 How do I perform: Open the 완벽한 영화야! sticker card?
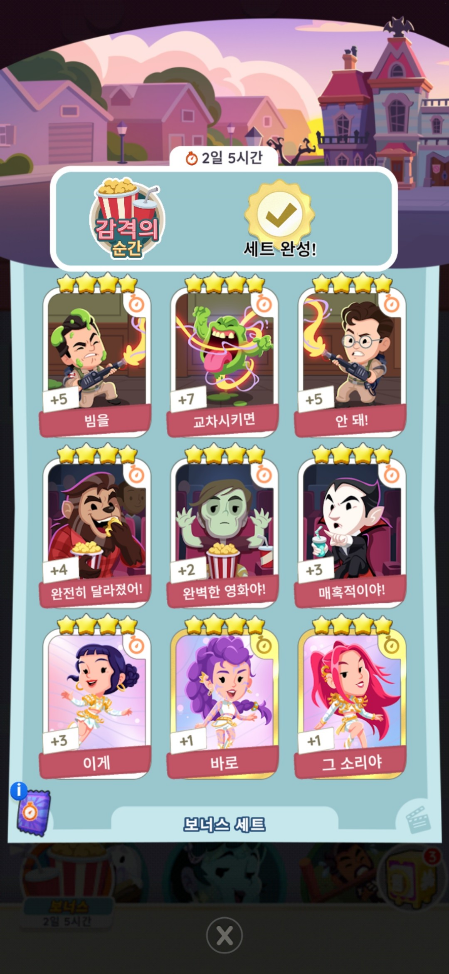(223, 534)
